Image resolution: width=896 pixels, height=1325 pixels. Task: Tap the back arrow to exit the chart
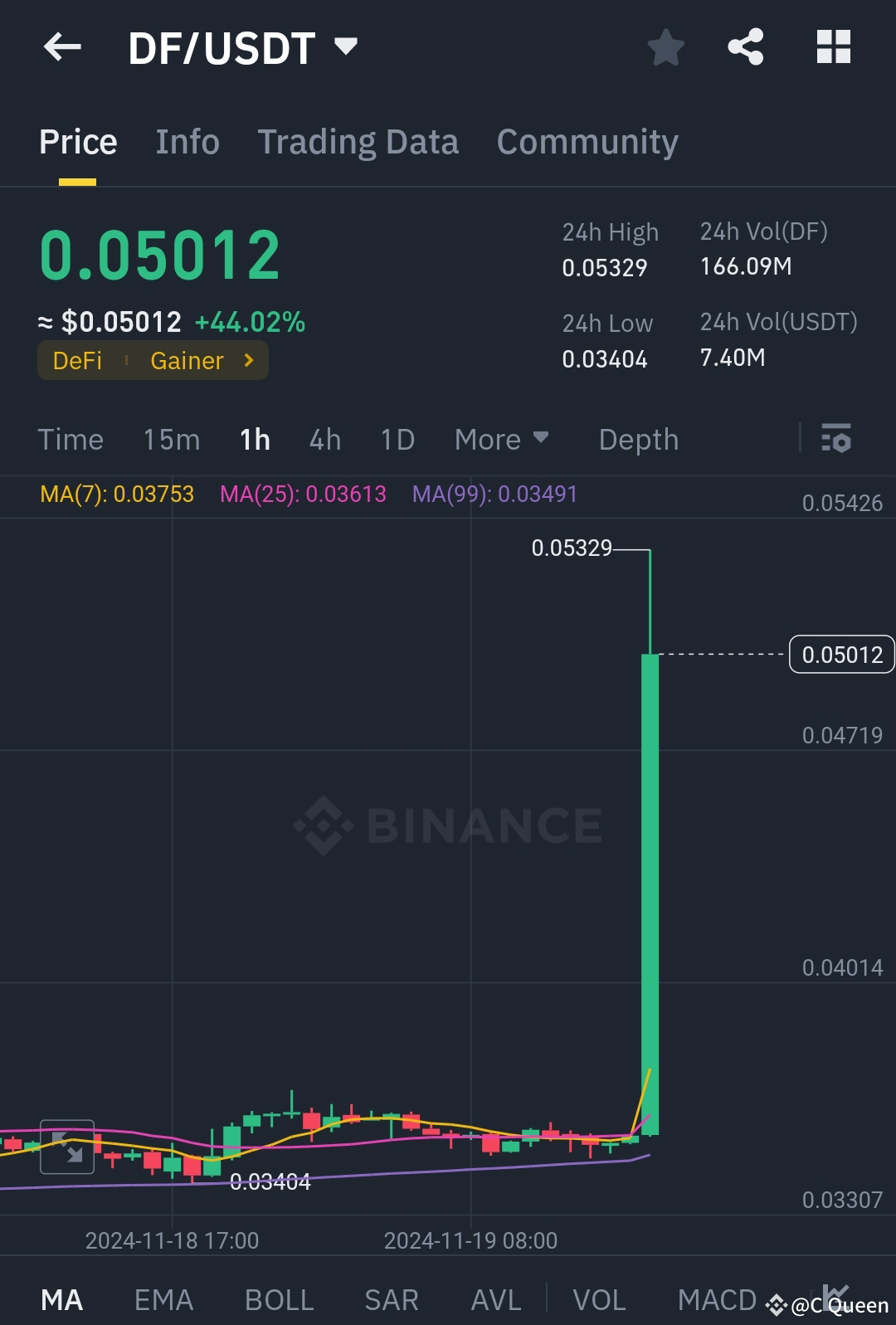click(x=62, y=47)
